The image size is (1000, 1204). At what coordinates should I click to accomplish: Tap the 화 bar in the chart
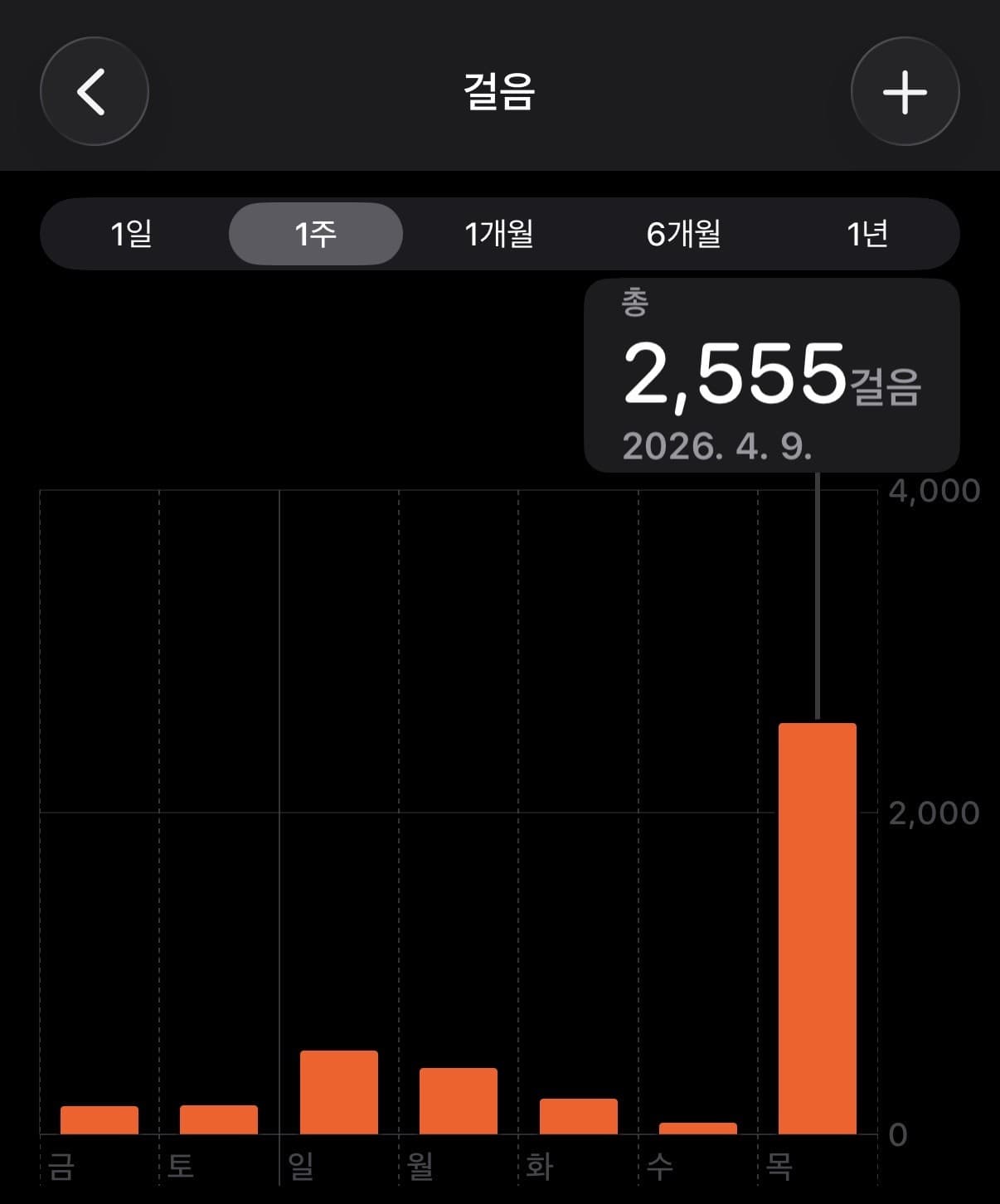(x=579, y=1116)
